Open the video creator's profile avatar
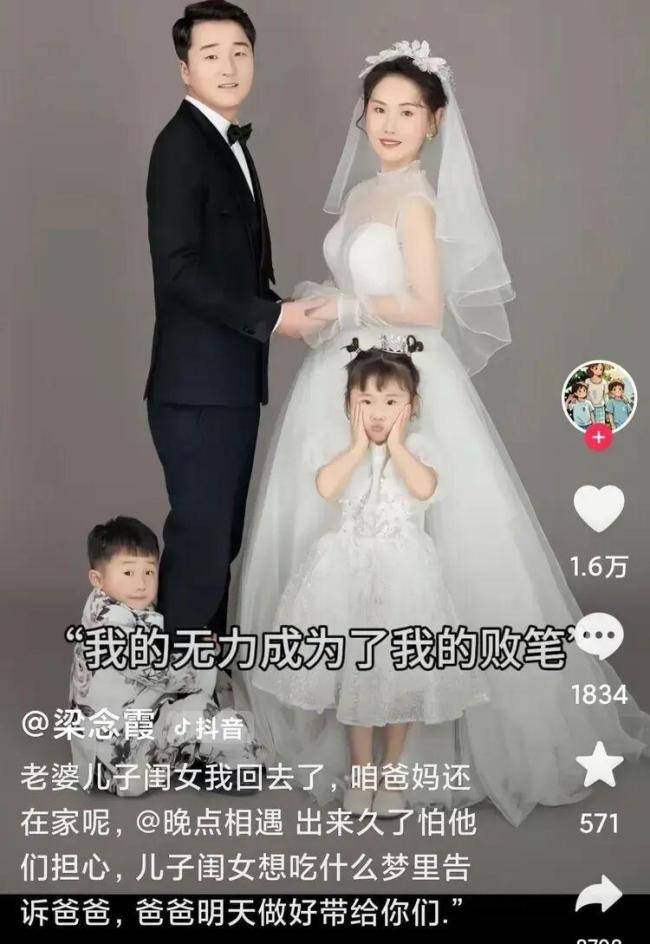The height and width of the screenshot is (944, 650). [599, 396]
